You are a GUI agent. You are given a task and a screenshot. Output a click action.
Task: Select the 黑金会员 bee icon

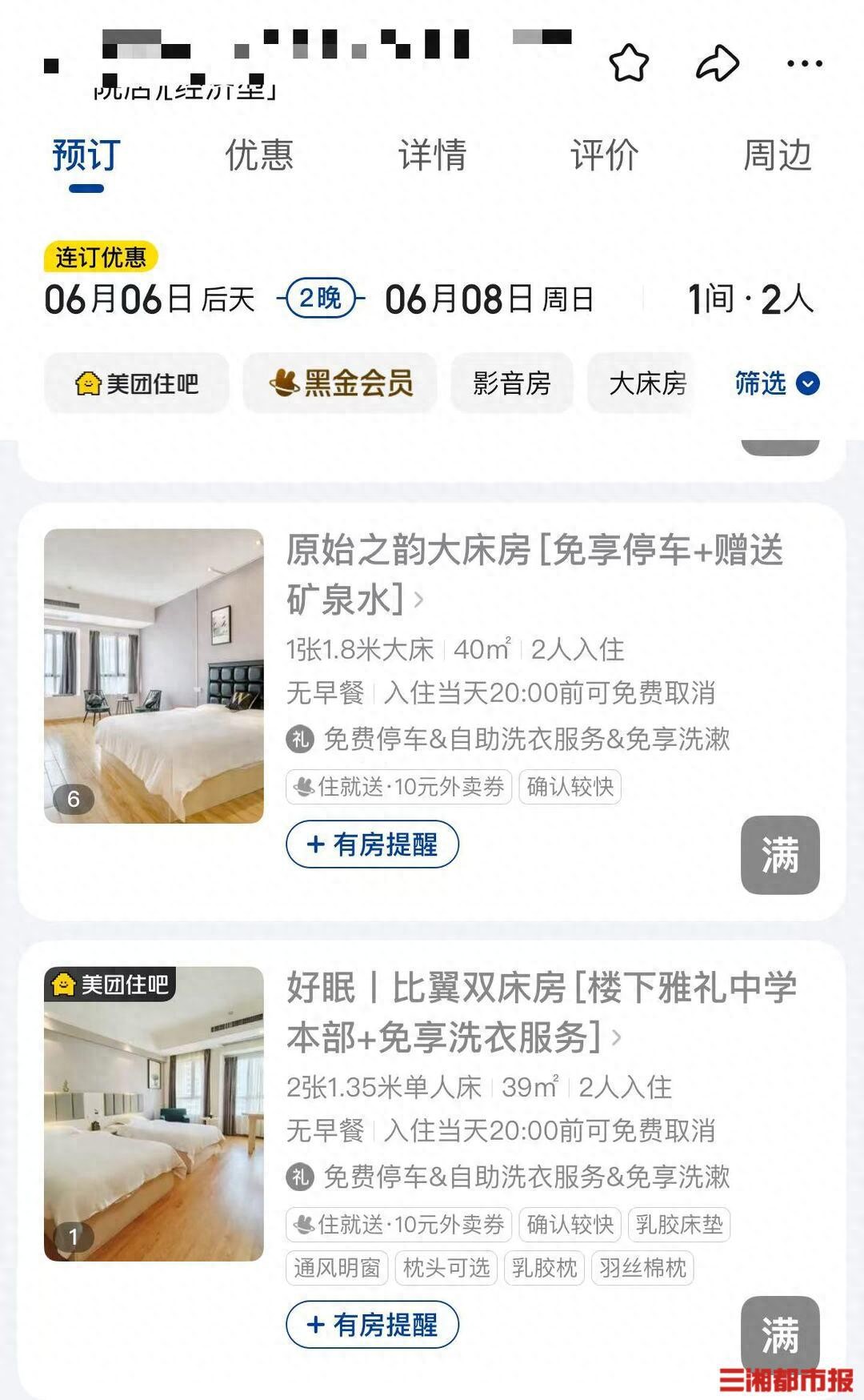(x=284, y=383)
